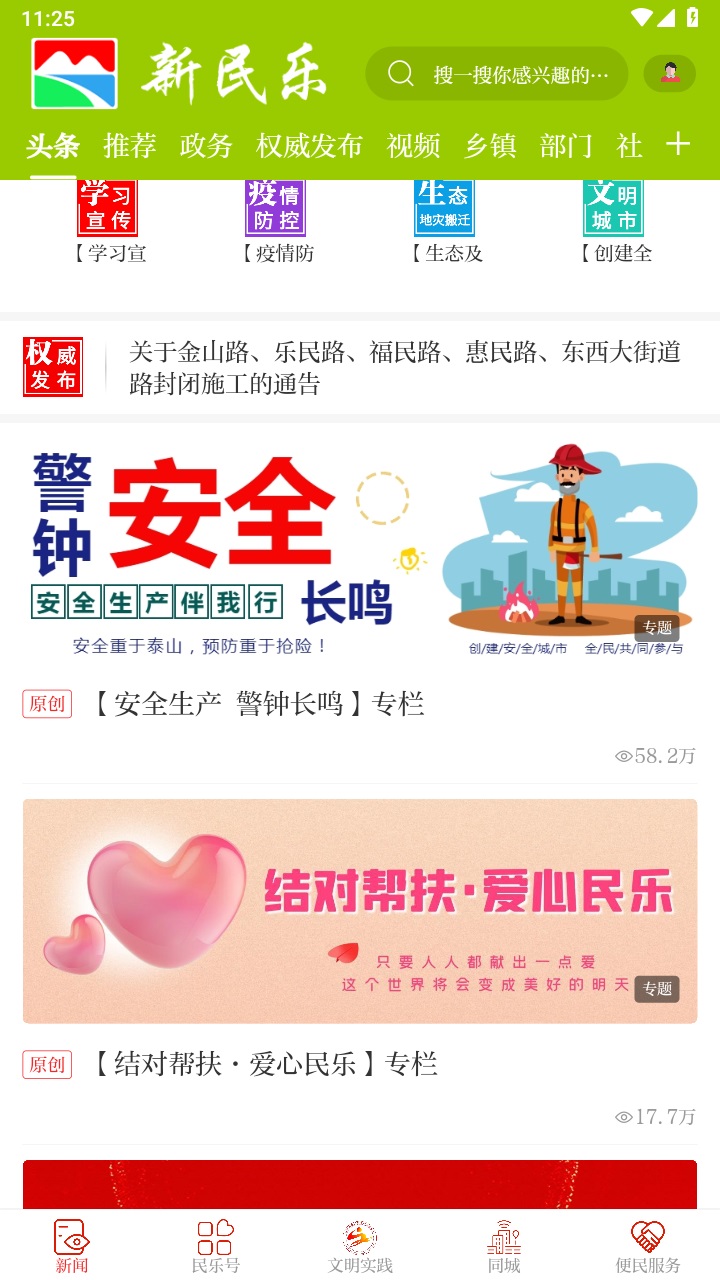
Task: Tap the 学习宣传 category icon
Action: tap(107, 207)
